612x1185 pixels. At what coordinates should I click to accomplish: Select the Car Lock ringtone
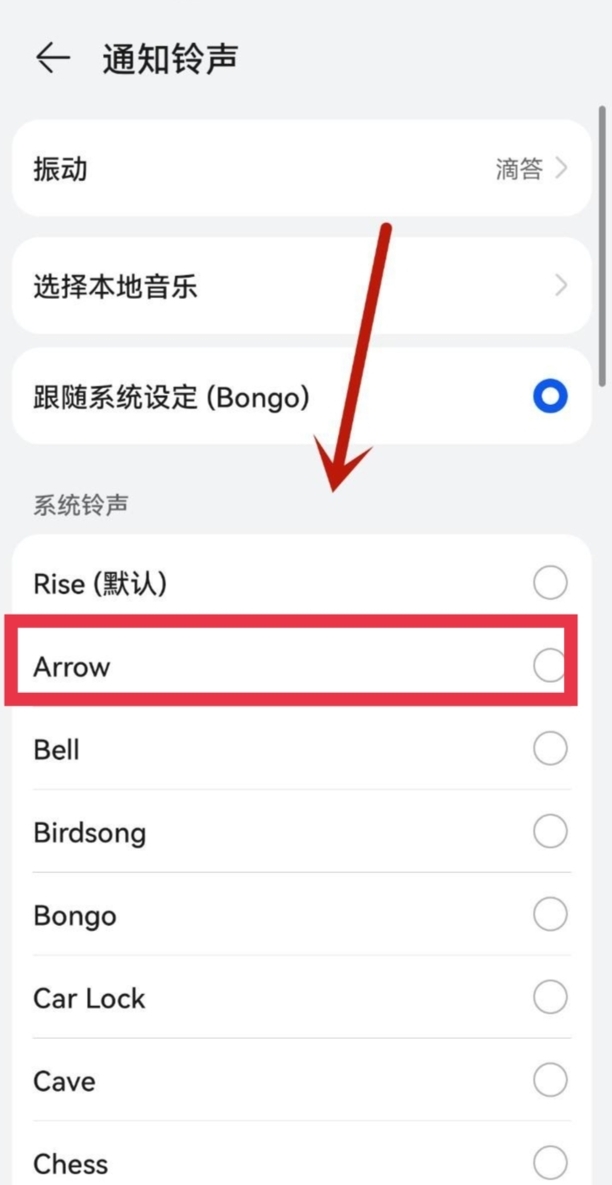click(x=301, y=998)
